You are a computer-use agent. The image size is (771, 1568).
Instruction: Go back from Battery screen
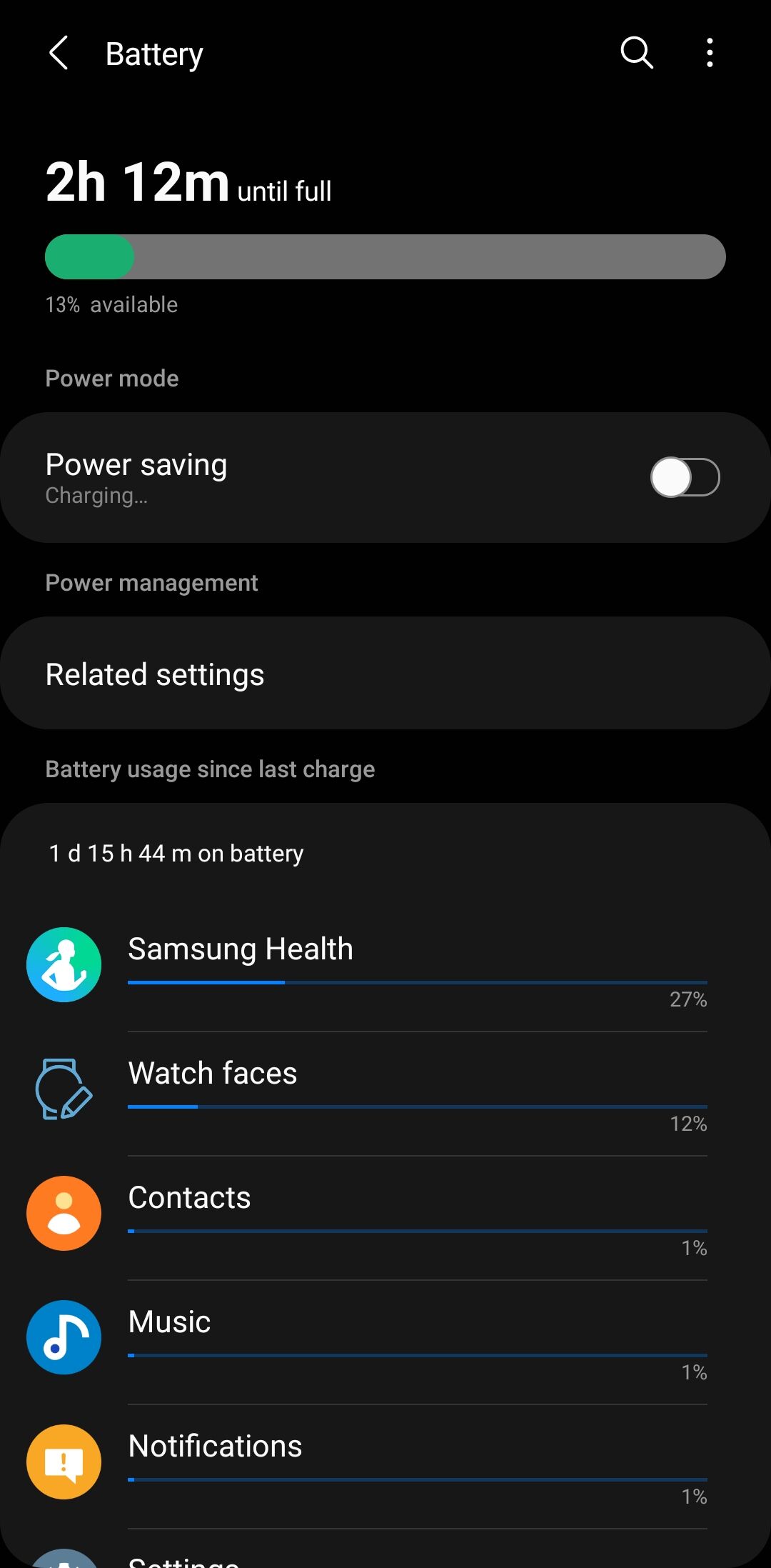[x=59, y=54]
